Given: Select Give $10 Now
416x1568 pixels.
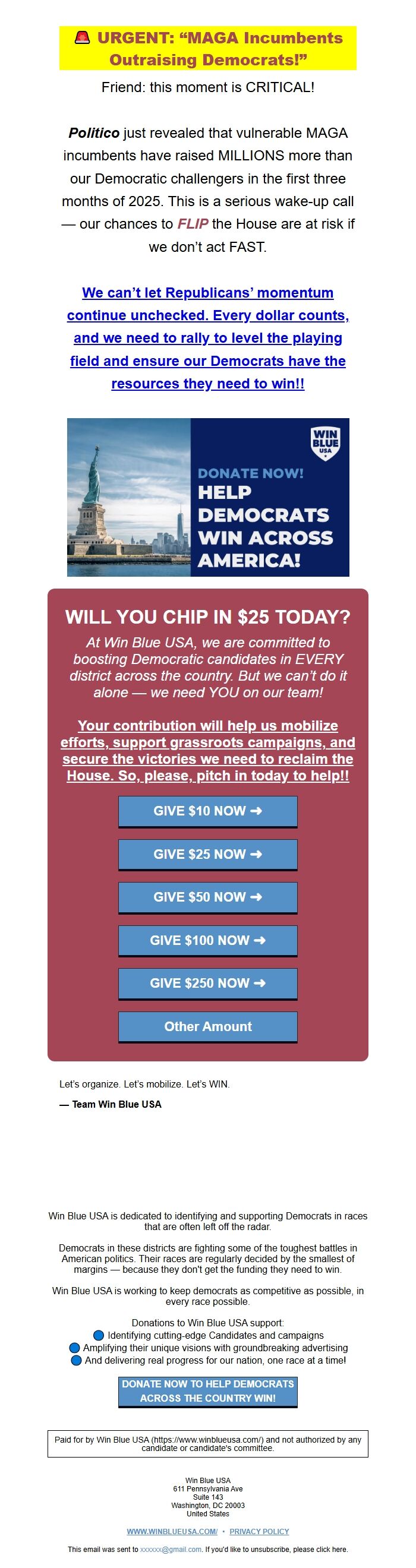Looking at the screenshot, I should (207, 811).
